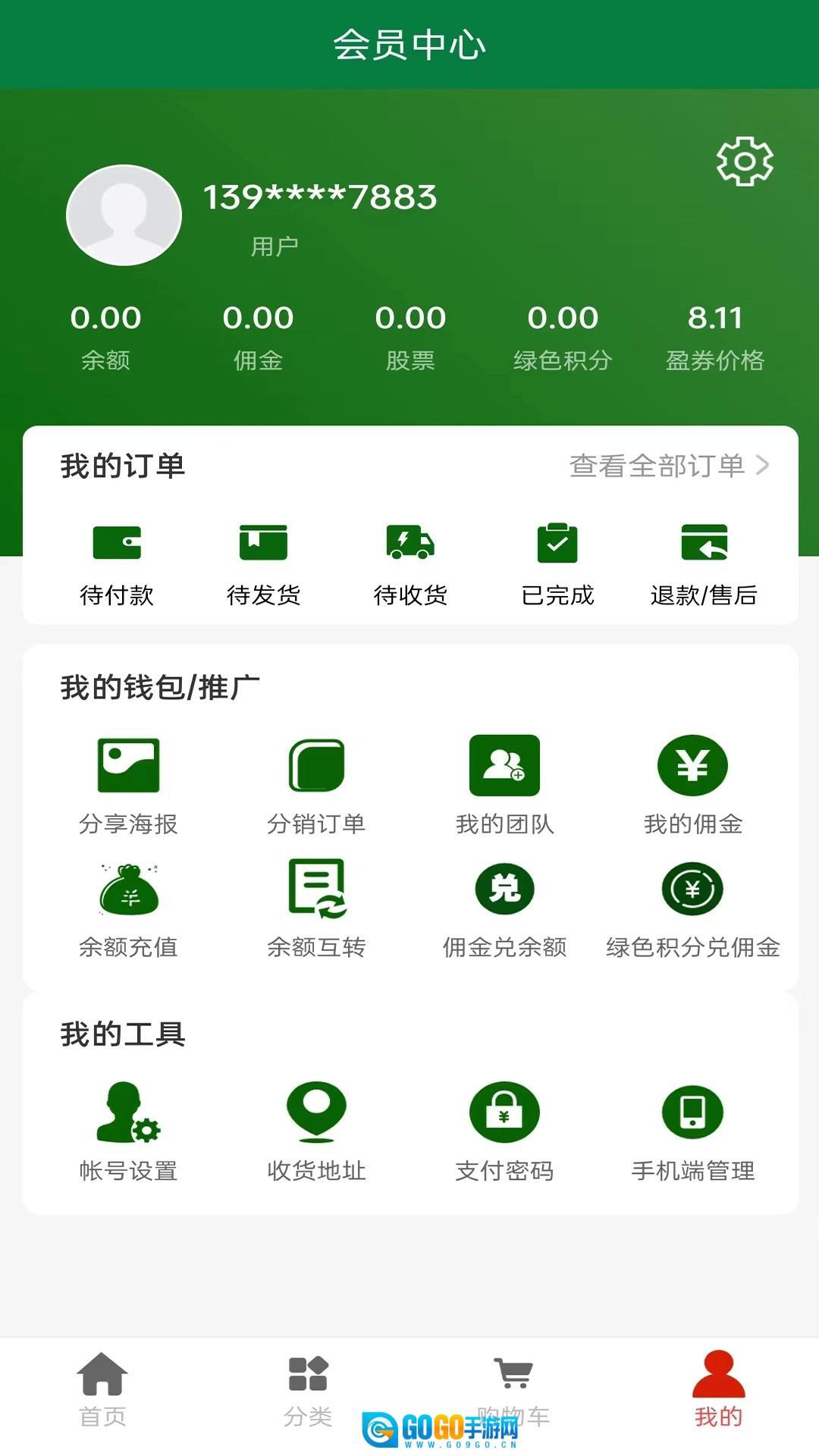Open the settings gear in top corner
The height and width of the screenshot is (1456, 819).
pyautogui.click(x=746, y=161)
